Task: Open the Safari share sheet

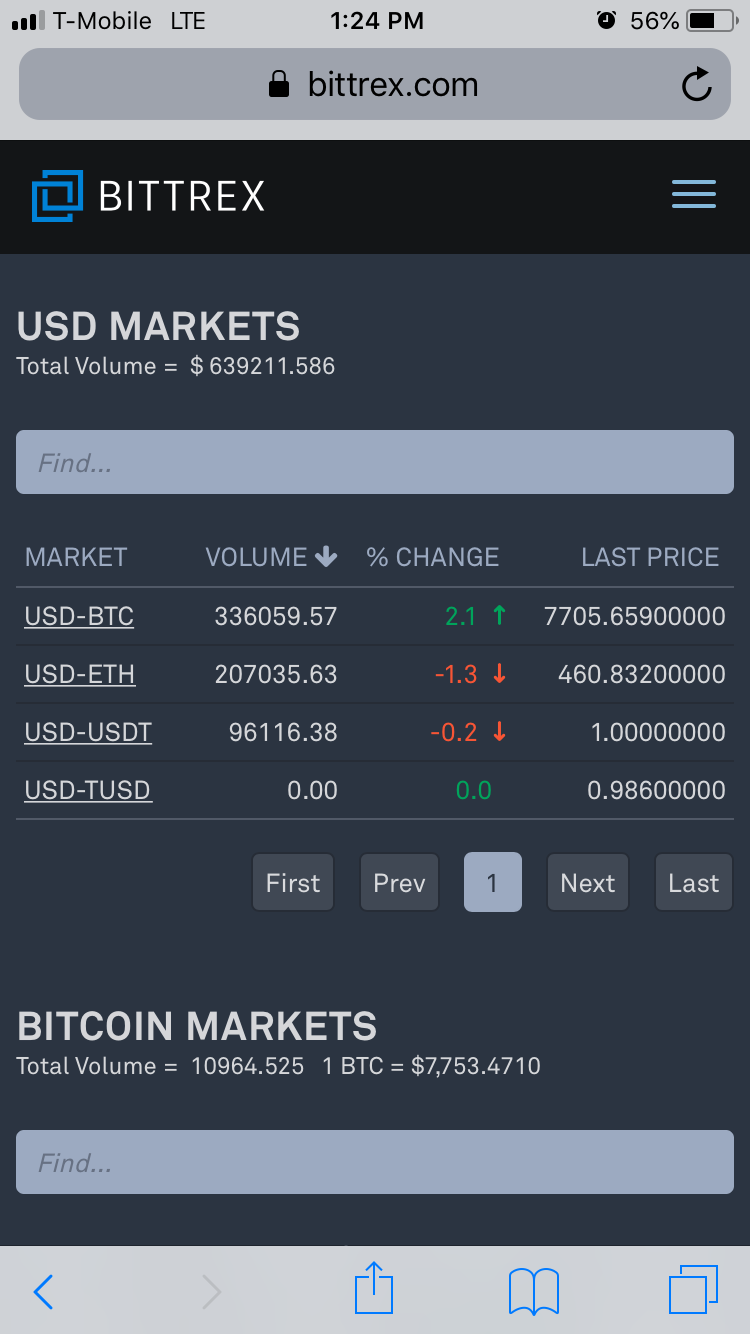Action: coord(374,1289)
